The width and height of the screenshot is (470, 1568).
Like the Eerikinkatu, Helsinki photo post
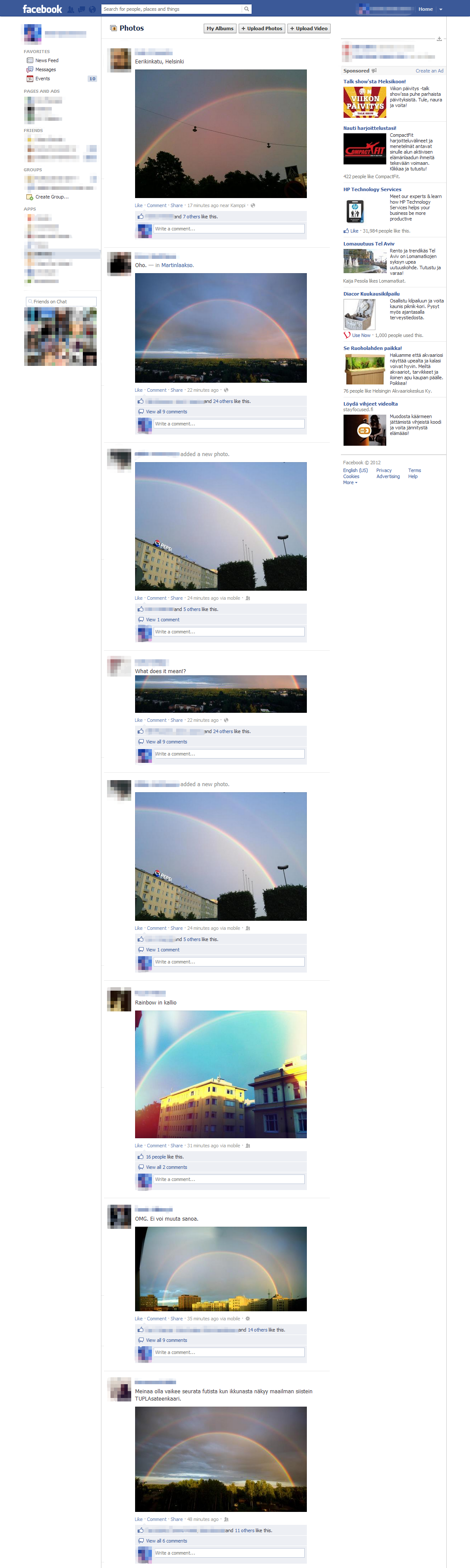138,206
